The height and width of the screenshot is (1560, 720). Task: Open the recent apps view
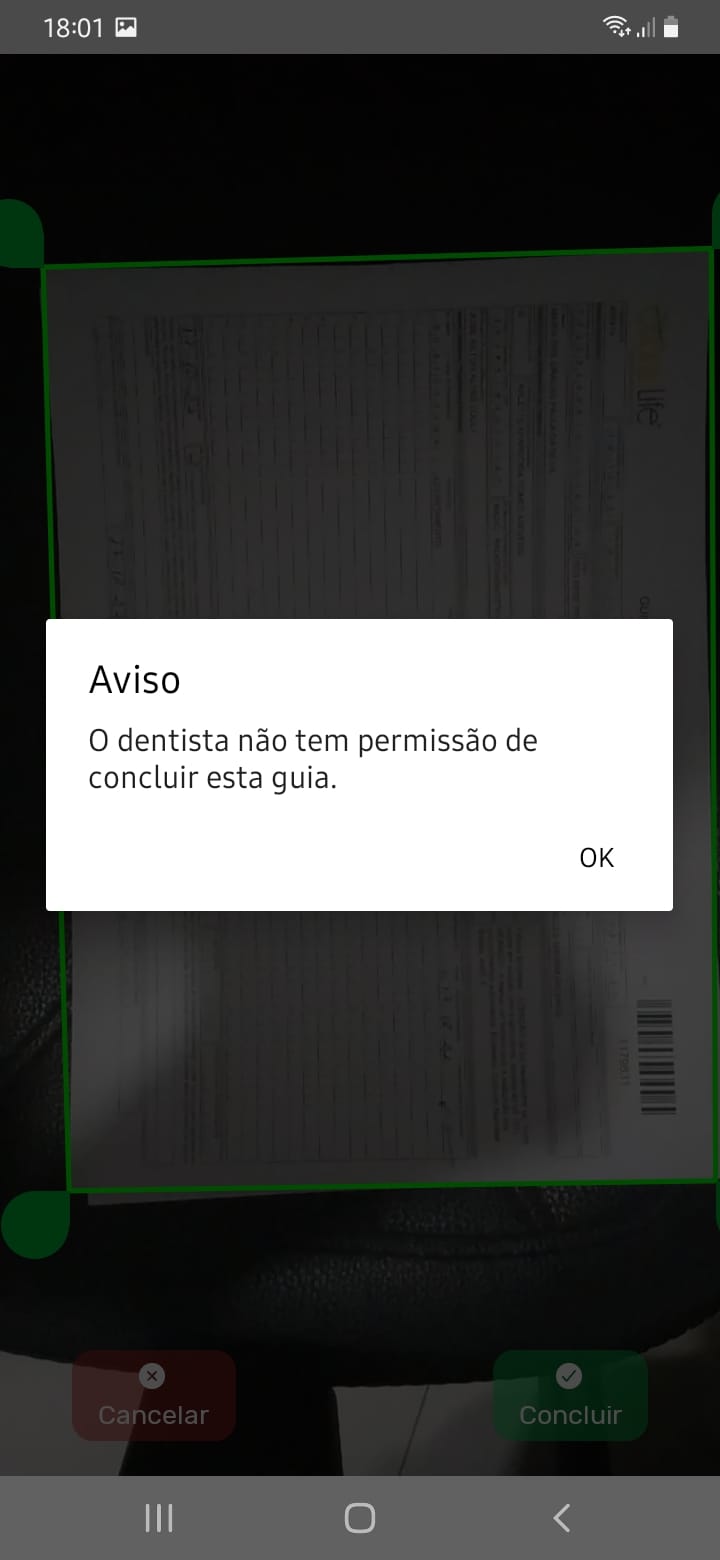(x=159, y=1518)
